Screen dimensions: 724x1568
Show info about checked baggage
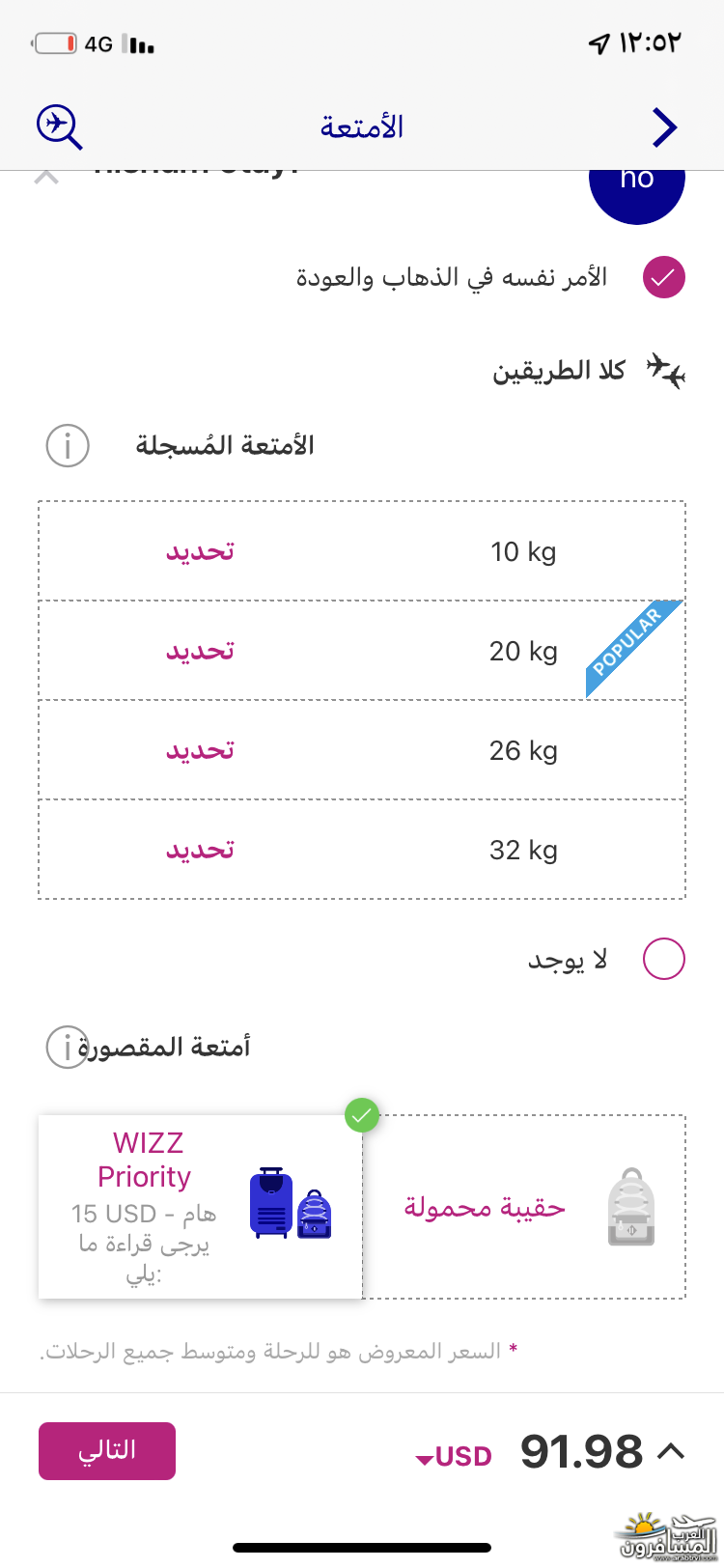(x=68, y=446)
